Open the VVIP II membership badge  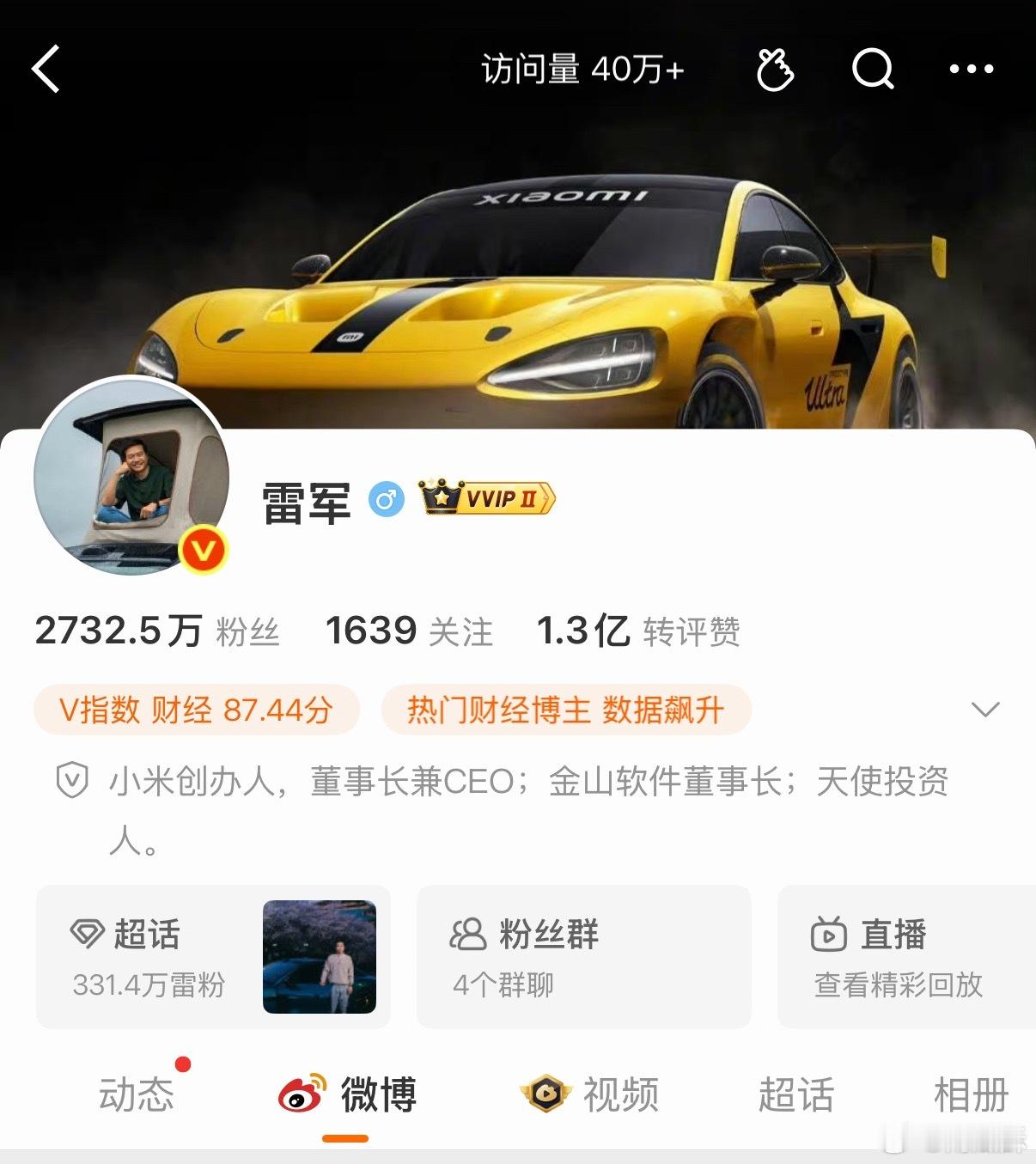487,497
